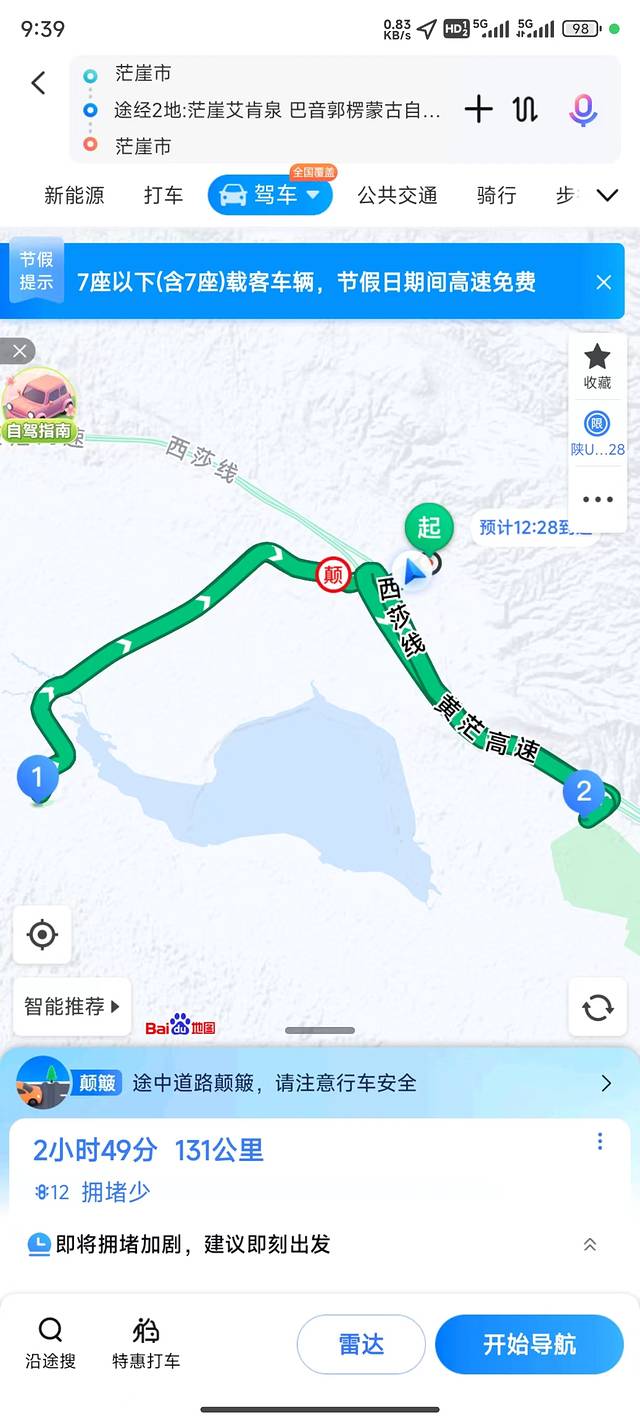Tap 开始导航 to start navigation
640x1422 pixels.
(x=529, y=1344)
